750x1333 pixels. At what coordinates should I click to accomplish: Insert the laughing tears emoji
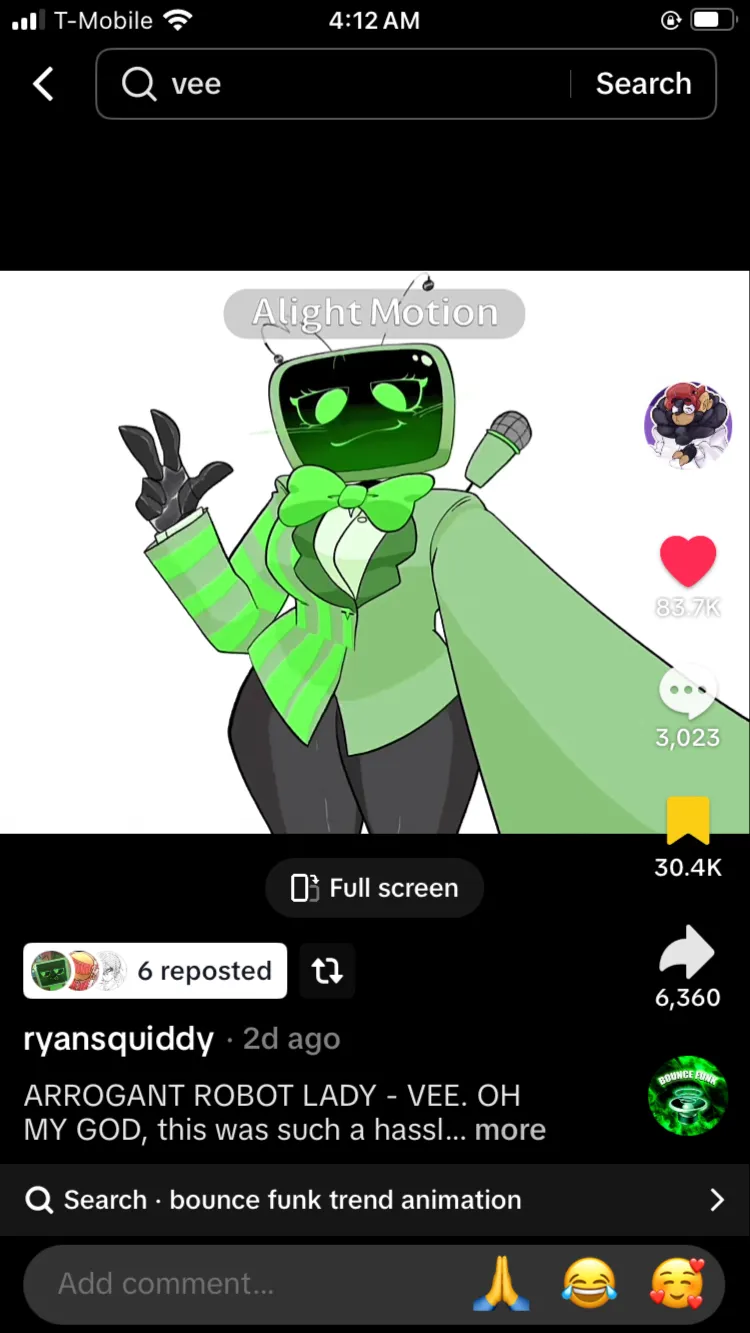click(x=589, y=1284)
